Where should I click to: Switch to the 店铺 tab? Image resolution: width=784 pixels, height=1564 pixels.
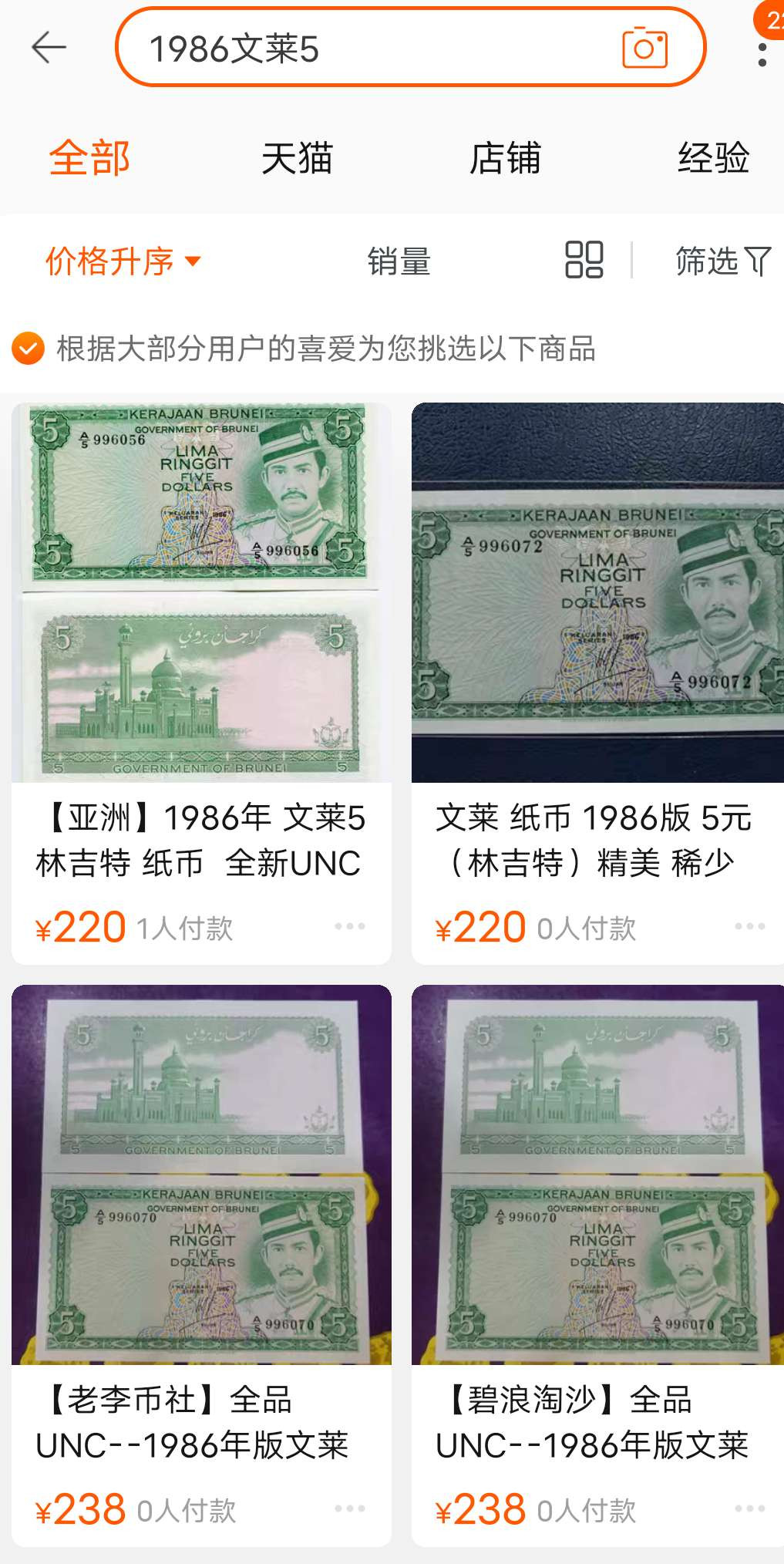pyautogui.click(x=505, y=159)
